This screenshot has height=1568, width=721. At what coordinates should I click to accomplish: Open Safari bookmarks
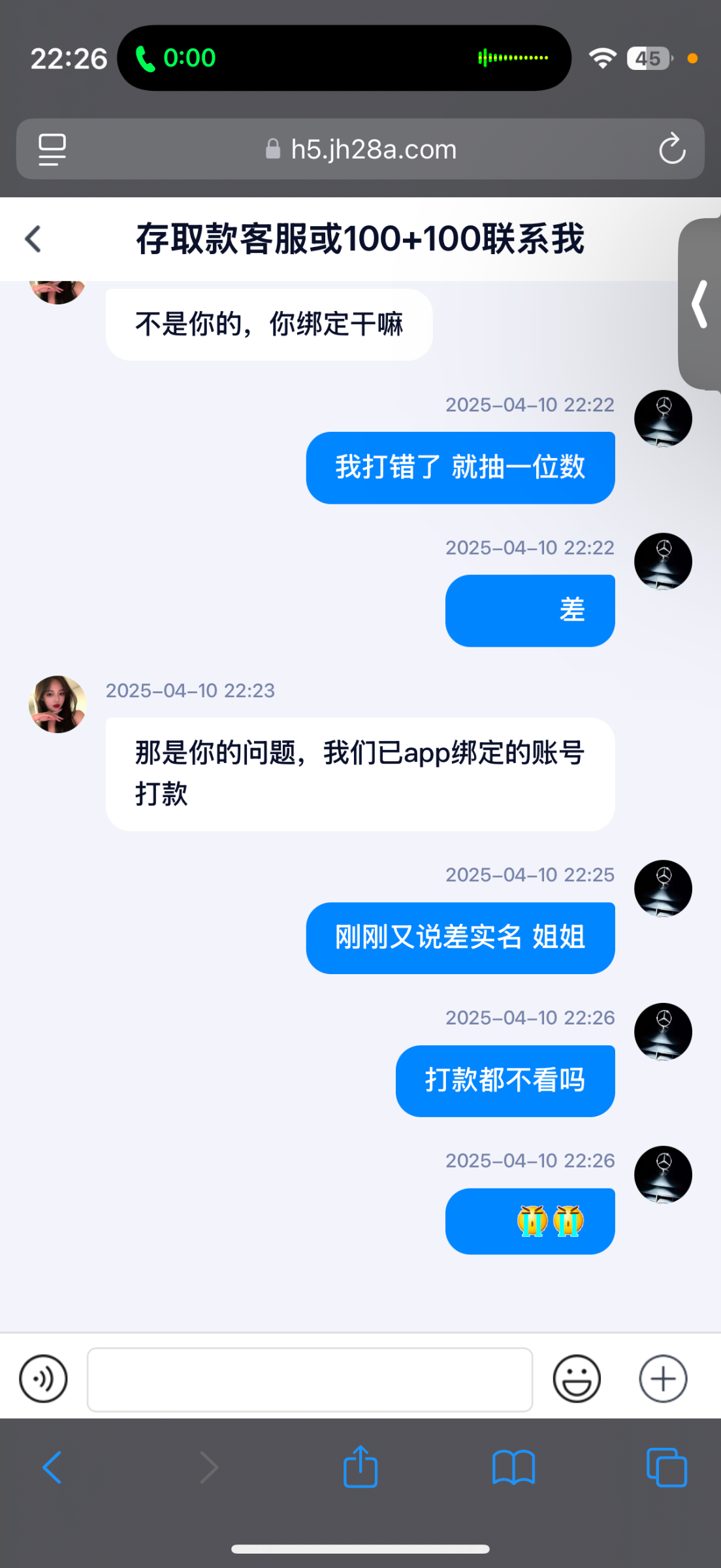[513, 1467]
